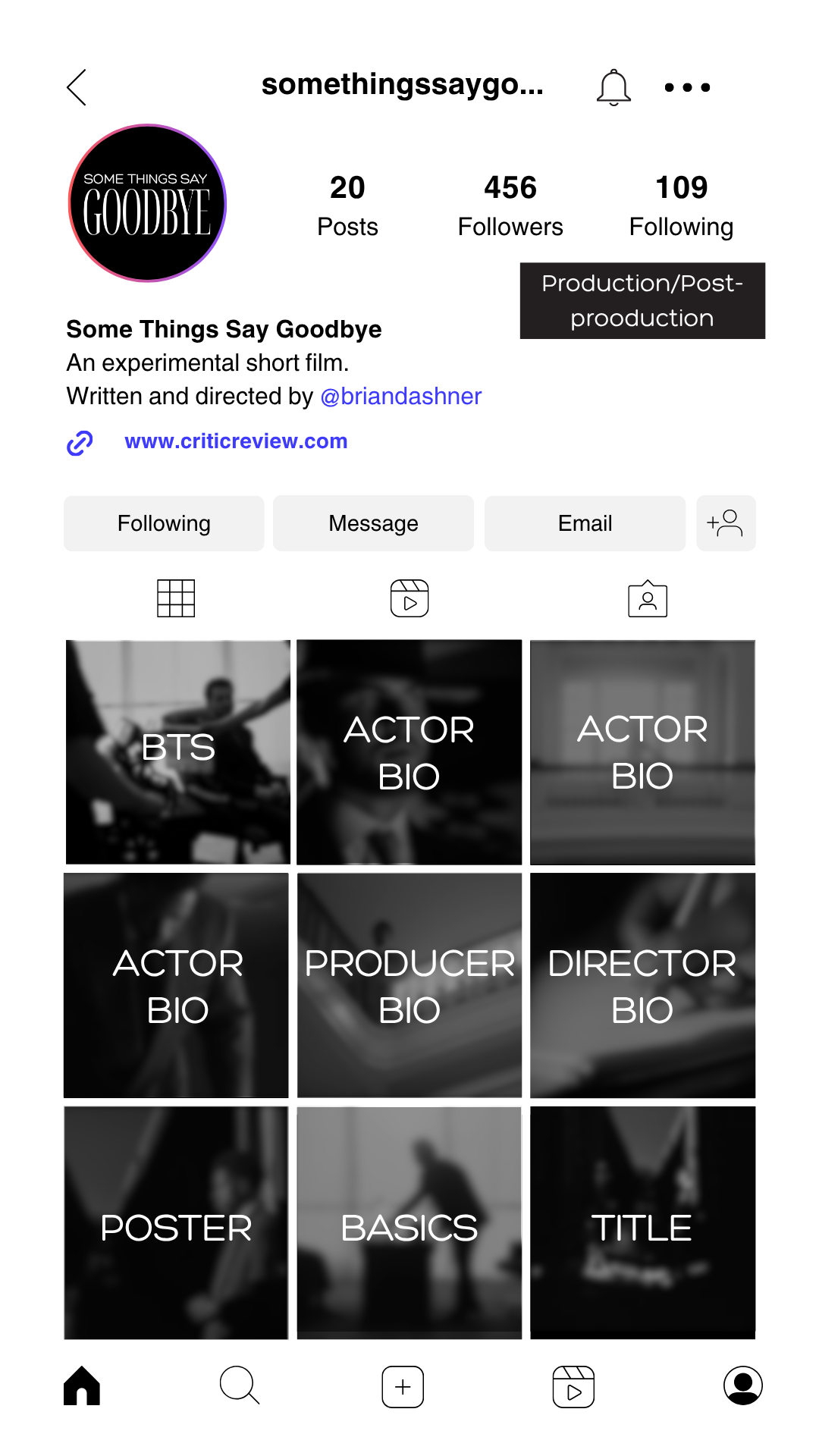Create a new post with plus icon
This screenshot has height=1456, width=819.
pos(403,1387)
